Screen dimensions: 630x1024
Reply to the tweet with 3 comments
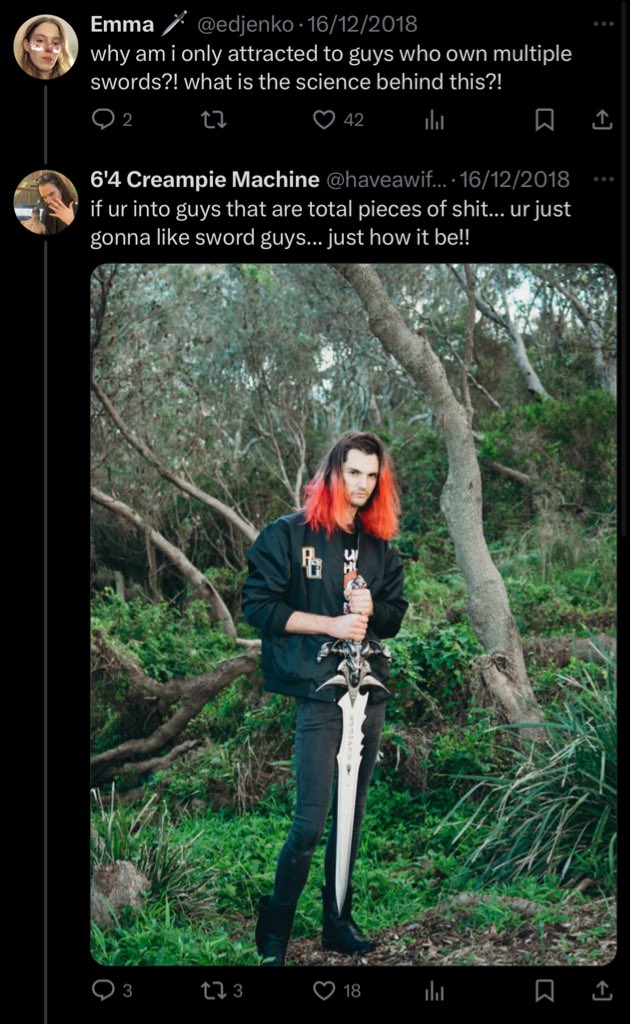[x=102, y=990]
